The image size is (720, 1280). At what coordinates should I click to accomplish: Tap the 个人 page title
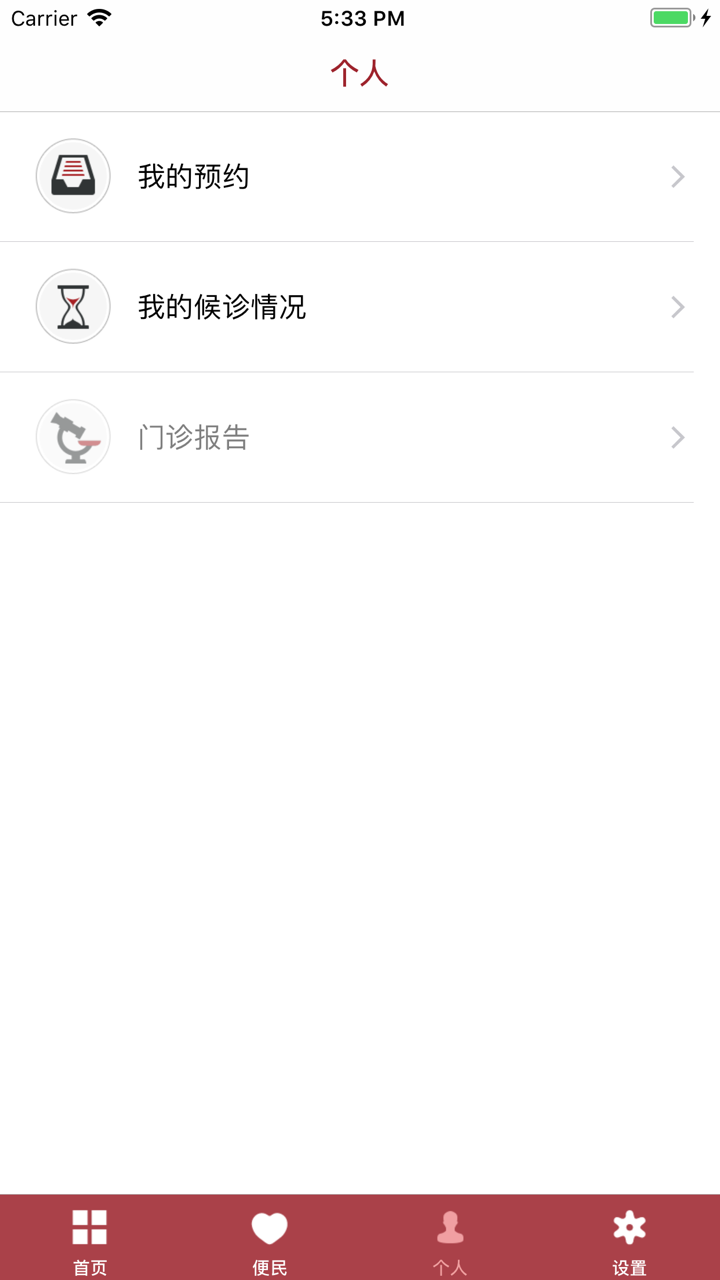(360, 72)
